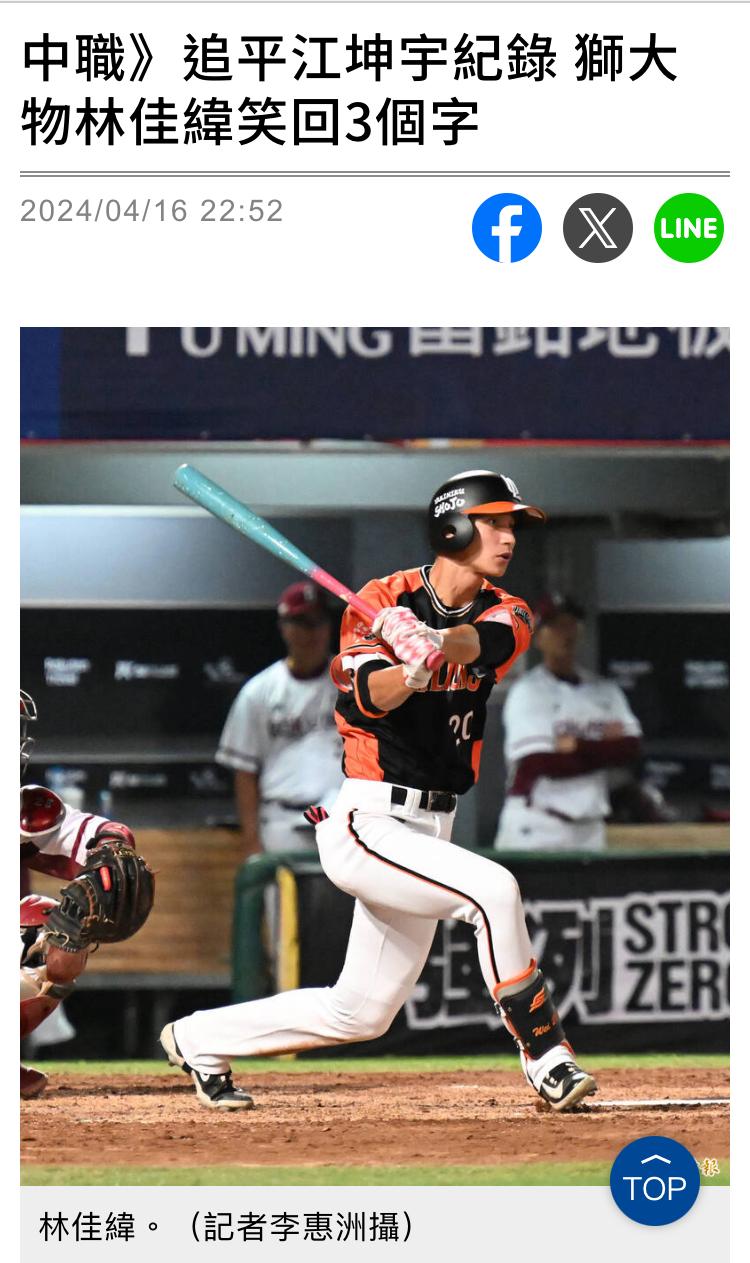Jump back to top with TOP button

(655, 1181)
